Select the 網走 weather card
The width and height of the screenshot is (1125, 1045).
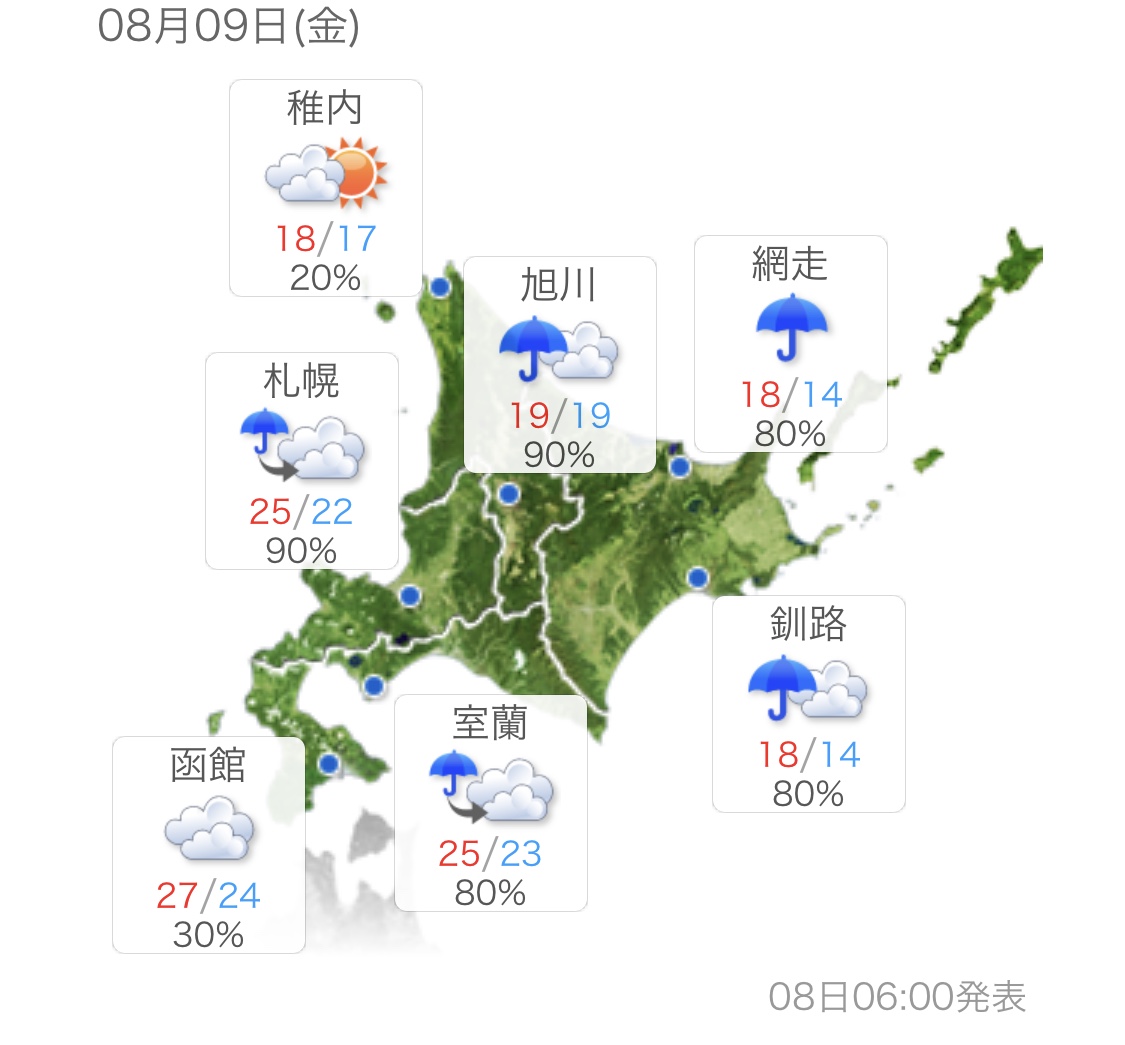tap(790, 344)
